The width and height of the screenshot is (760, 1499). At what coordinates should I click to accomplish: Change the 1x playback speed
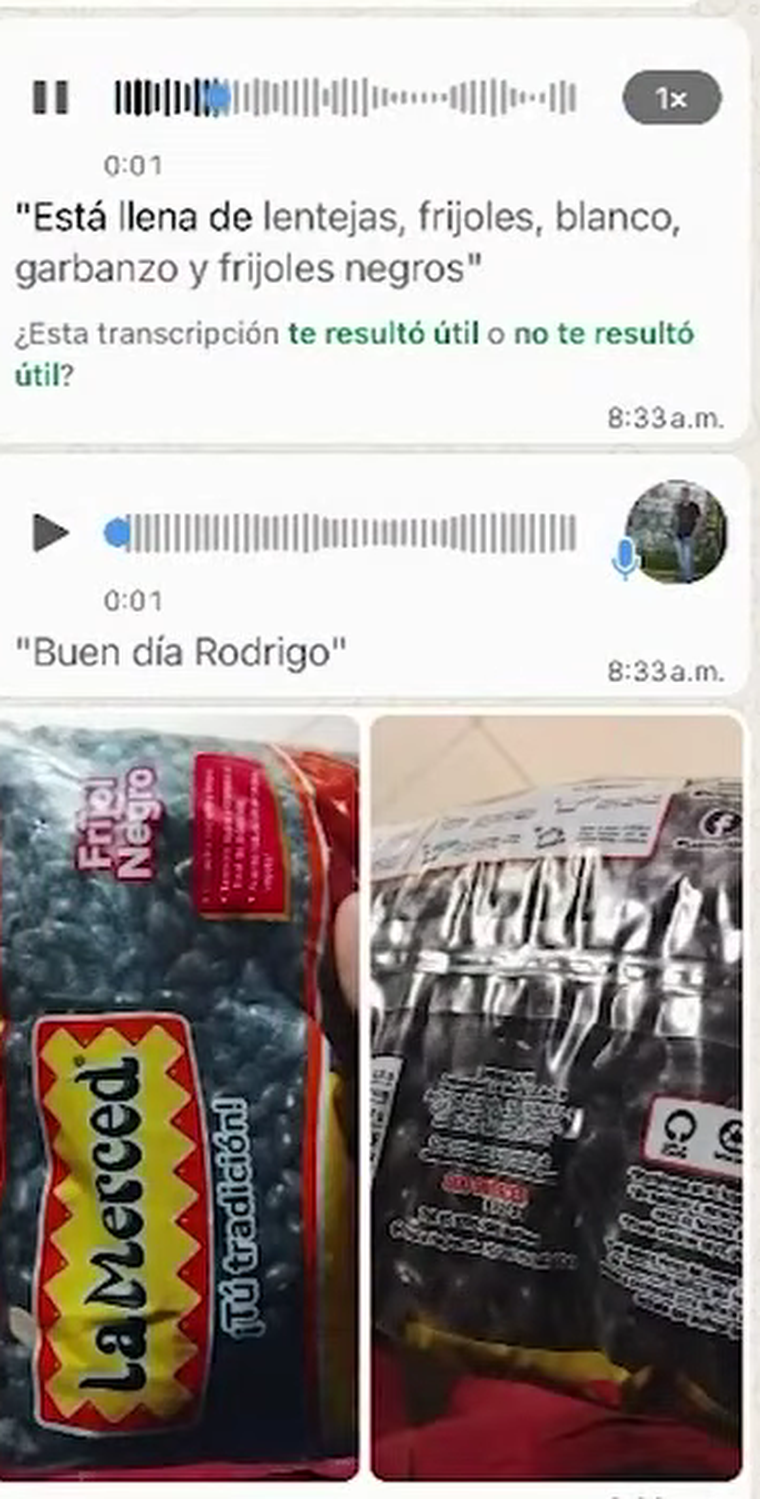[x=671, y=98]
